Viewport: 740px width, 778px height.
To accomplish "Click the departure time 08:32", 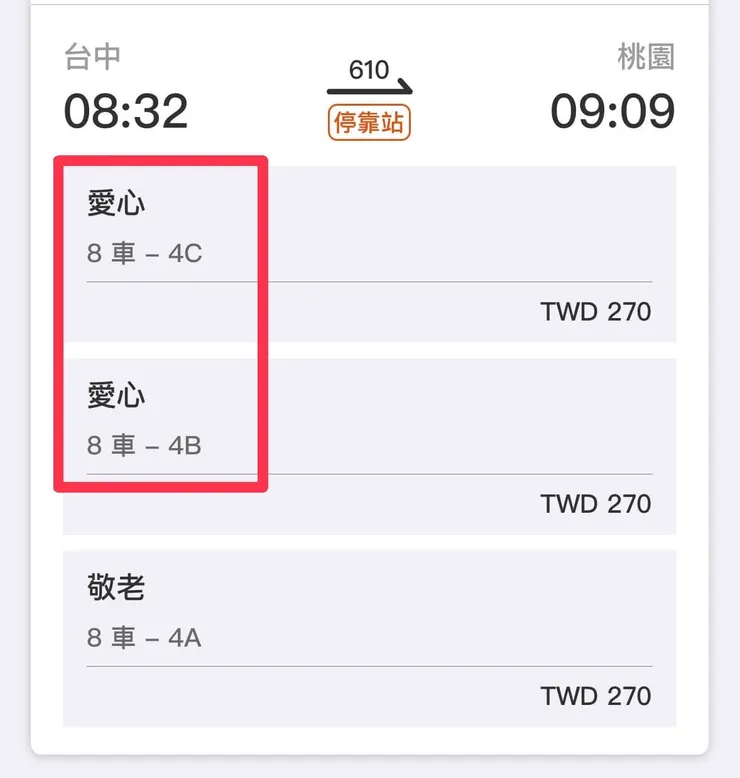I will tap(124, 111).
